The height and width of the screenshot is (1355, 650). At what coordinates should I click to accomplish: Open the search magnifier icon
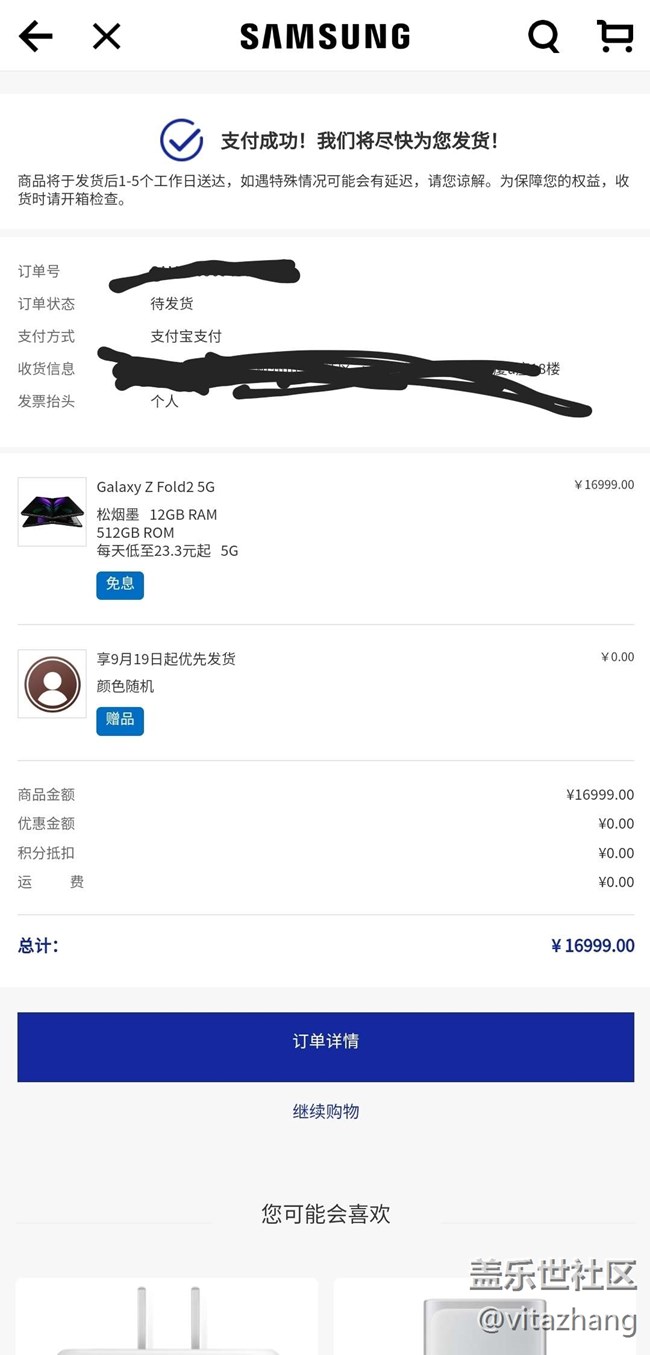543,37
